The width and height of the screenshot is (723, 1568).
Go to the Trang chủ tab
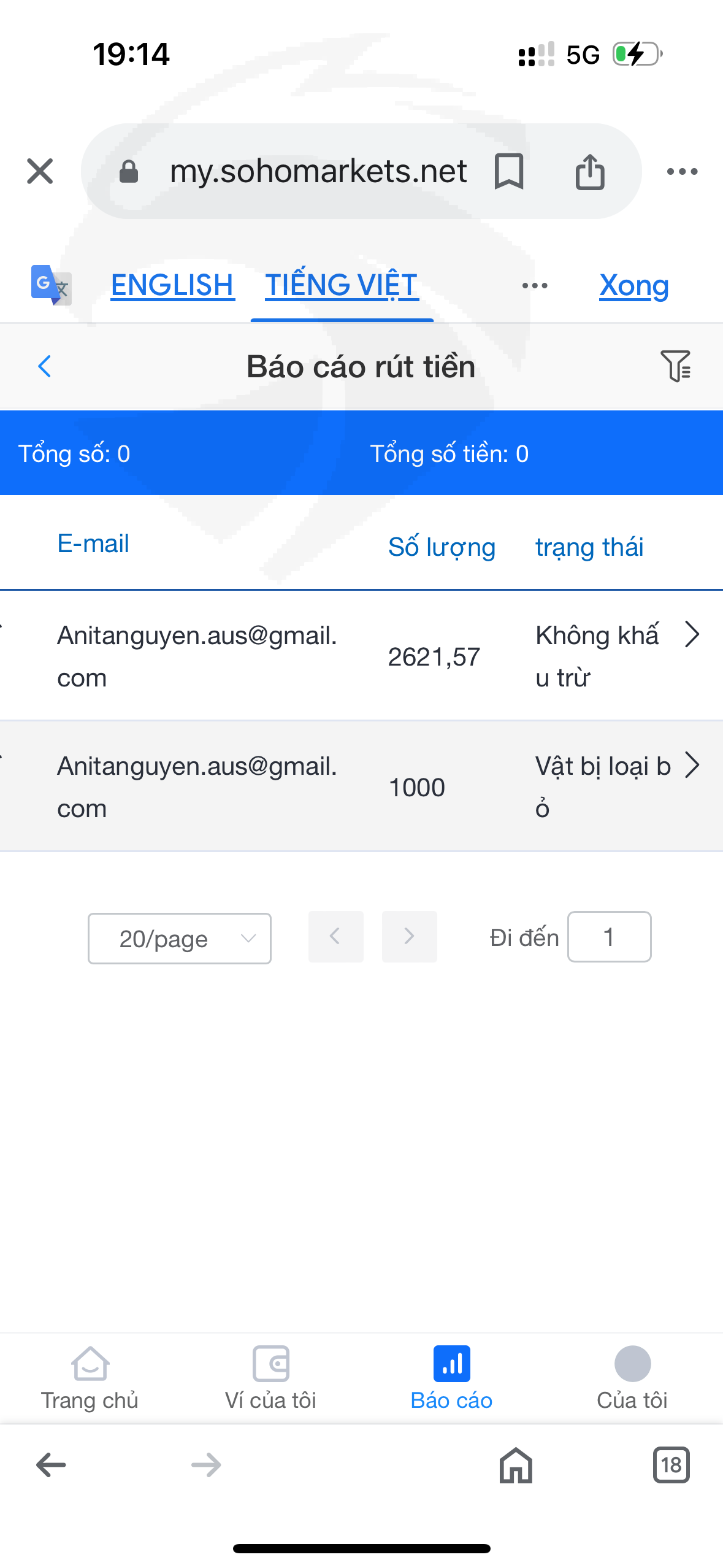(x=90, y=1378)
